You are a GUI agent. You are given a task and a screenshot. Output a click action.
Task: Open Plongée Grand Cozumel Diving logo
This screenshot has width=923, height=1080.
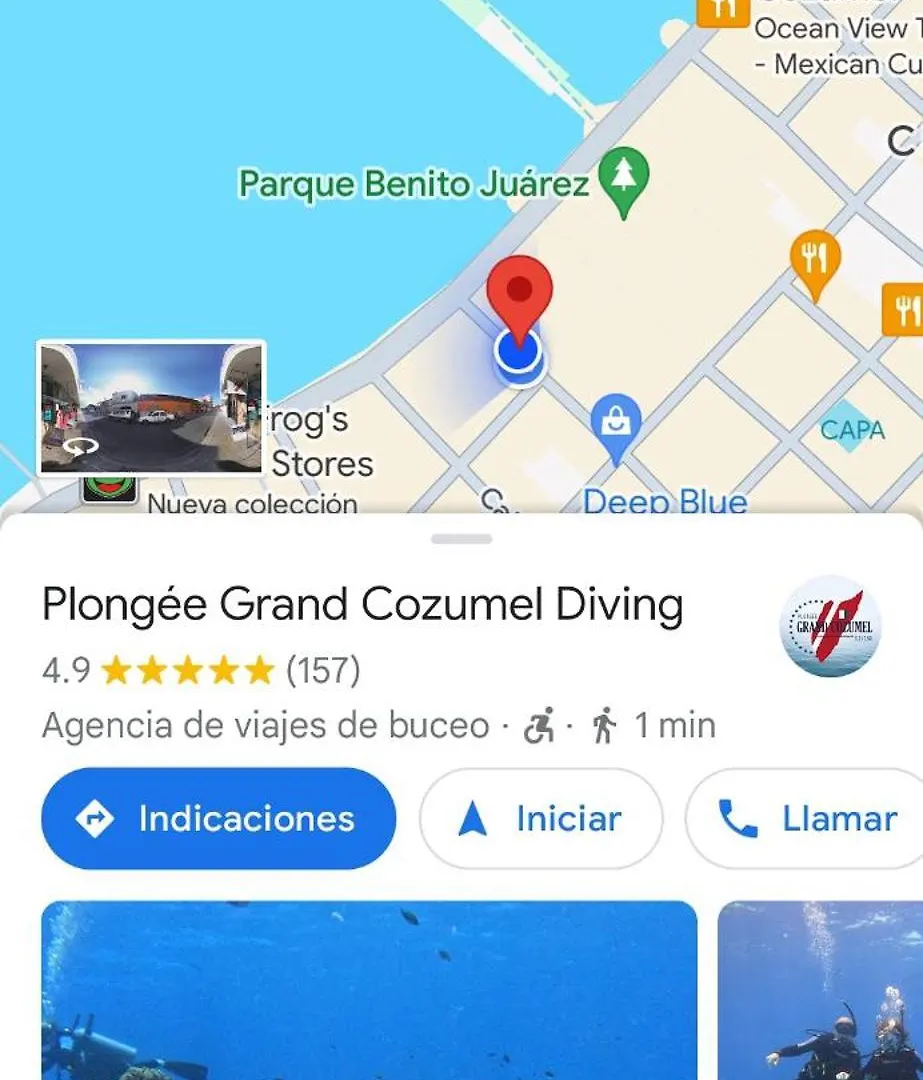pyautogui.click(x=831, y=626)
